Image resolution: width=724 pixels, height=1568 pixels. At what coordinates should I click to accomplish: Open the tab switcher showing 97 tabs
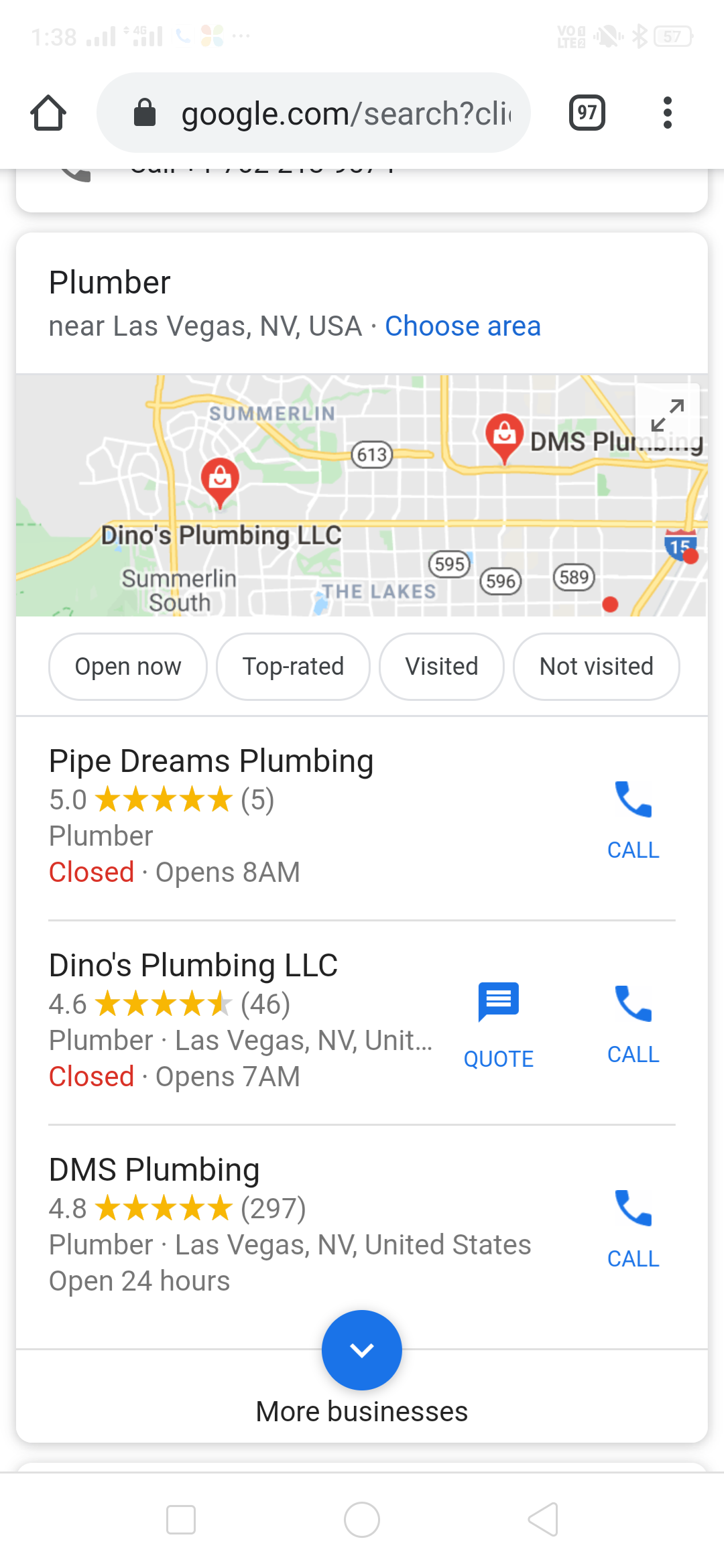point(587,113)
